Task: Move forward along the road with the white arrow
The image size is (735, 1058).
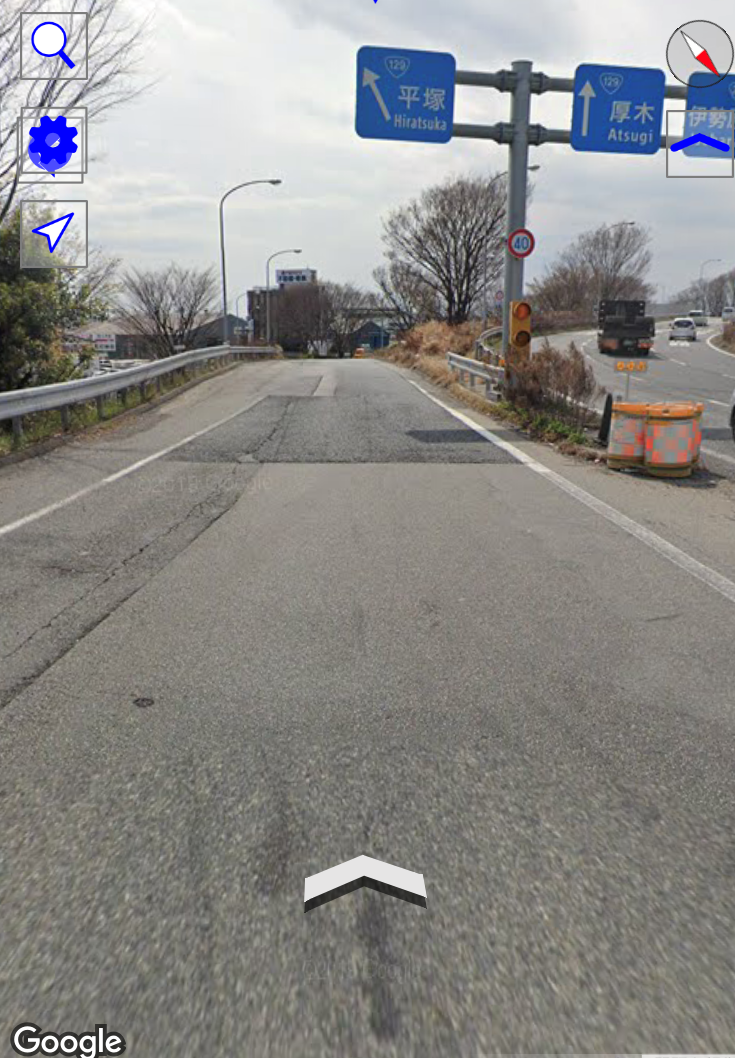Action: click(365, 882)
